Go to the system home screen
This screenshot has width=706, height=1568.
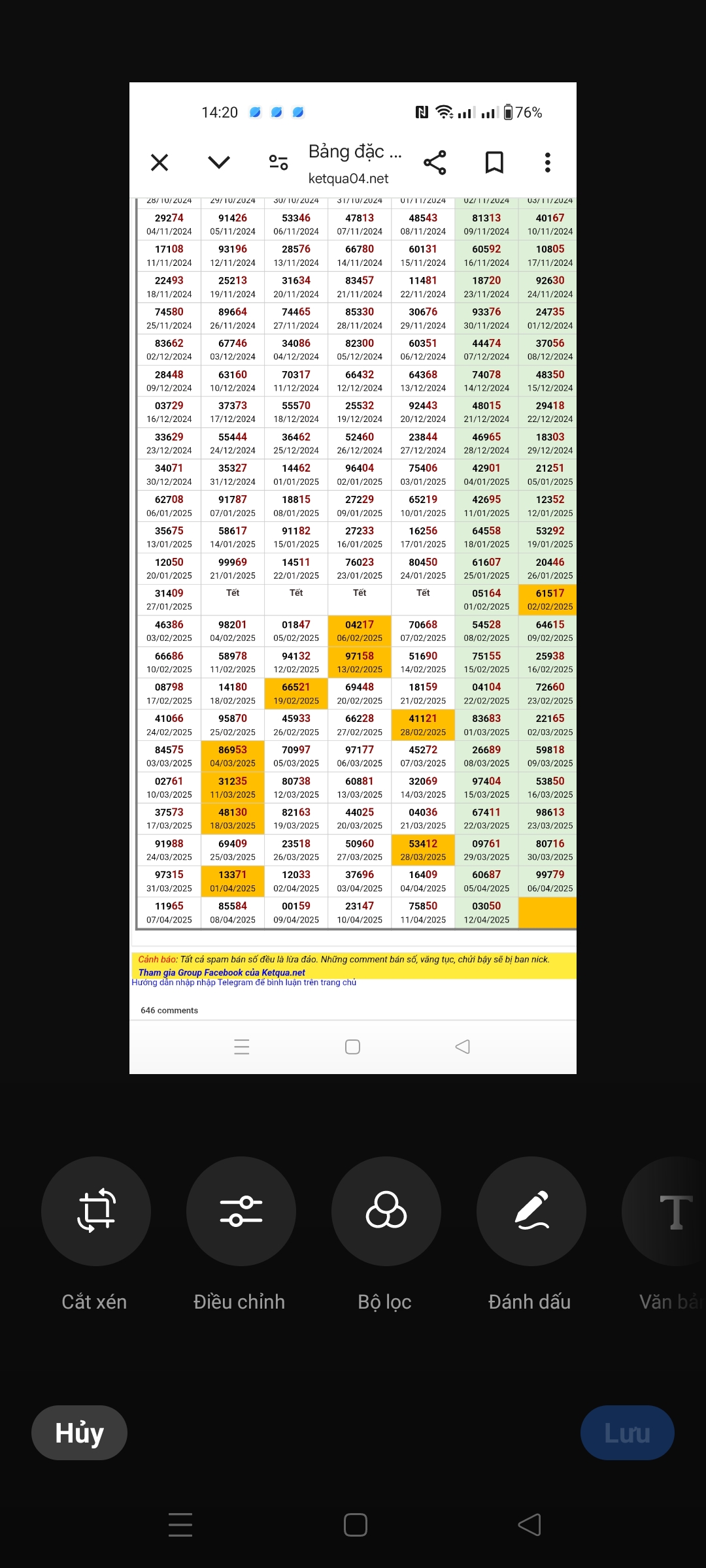[355, 1525]
